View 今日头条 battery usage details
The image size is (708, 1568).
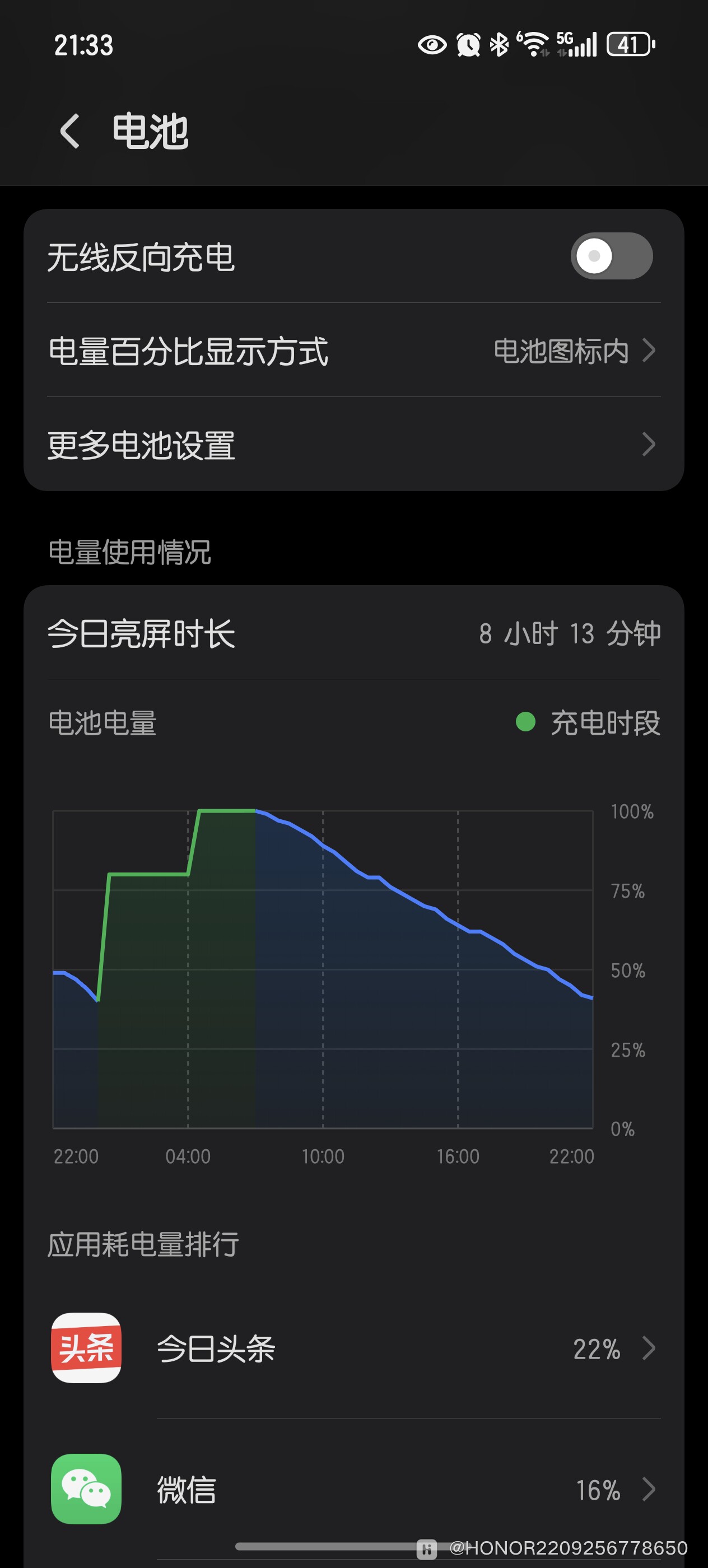[x=353, y=1348]
